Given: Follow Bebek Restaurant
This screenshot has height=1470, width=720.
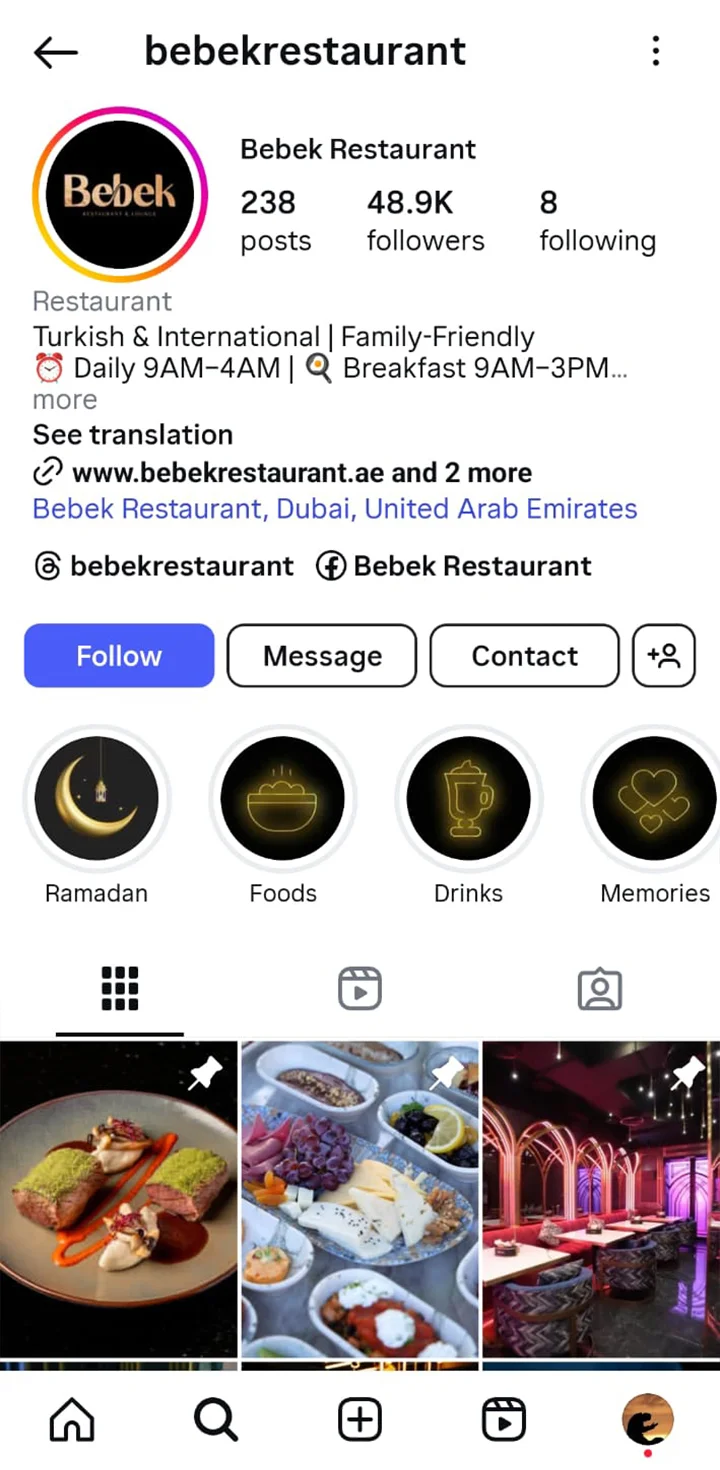Looking at the screenshot, I should coord(119,656).
